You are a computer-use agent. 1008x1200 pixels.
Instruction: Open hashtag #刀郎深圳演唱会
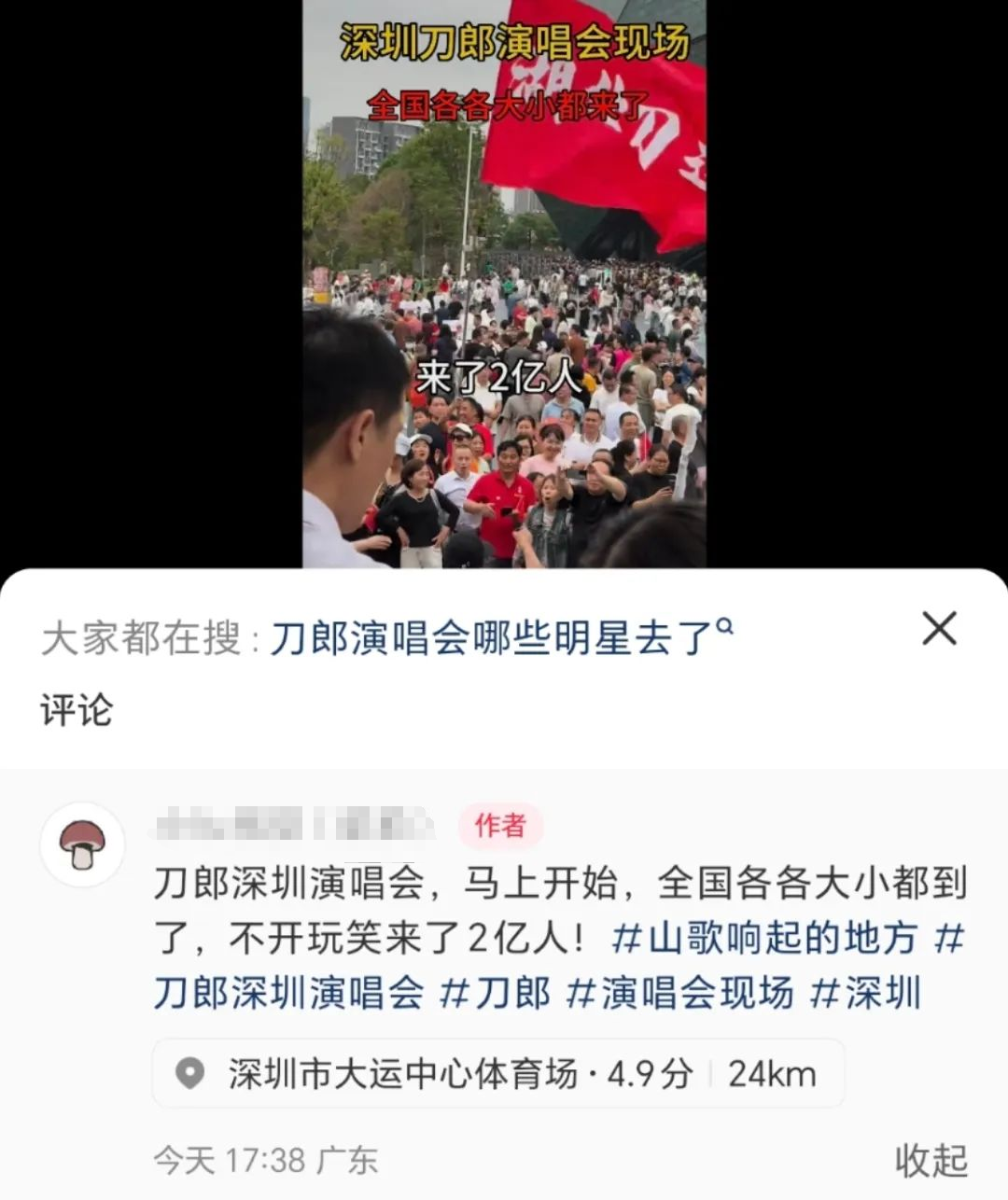pyautogui.click(x=289, y=993)
